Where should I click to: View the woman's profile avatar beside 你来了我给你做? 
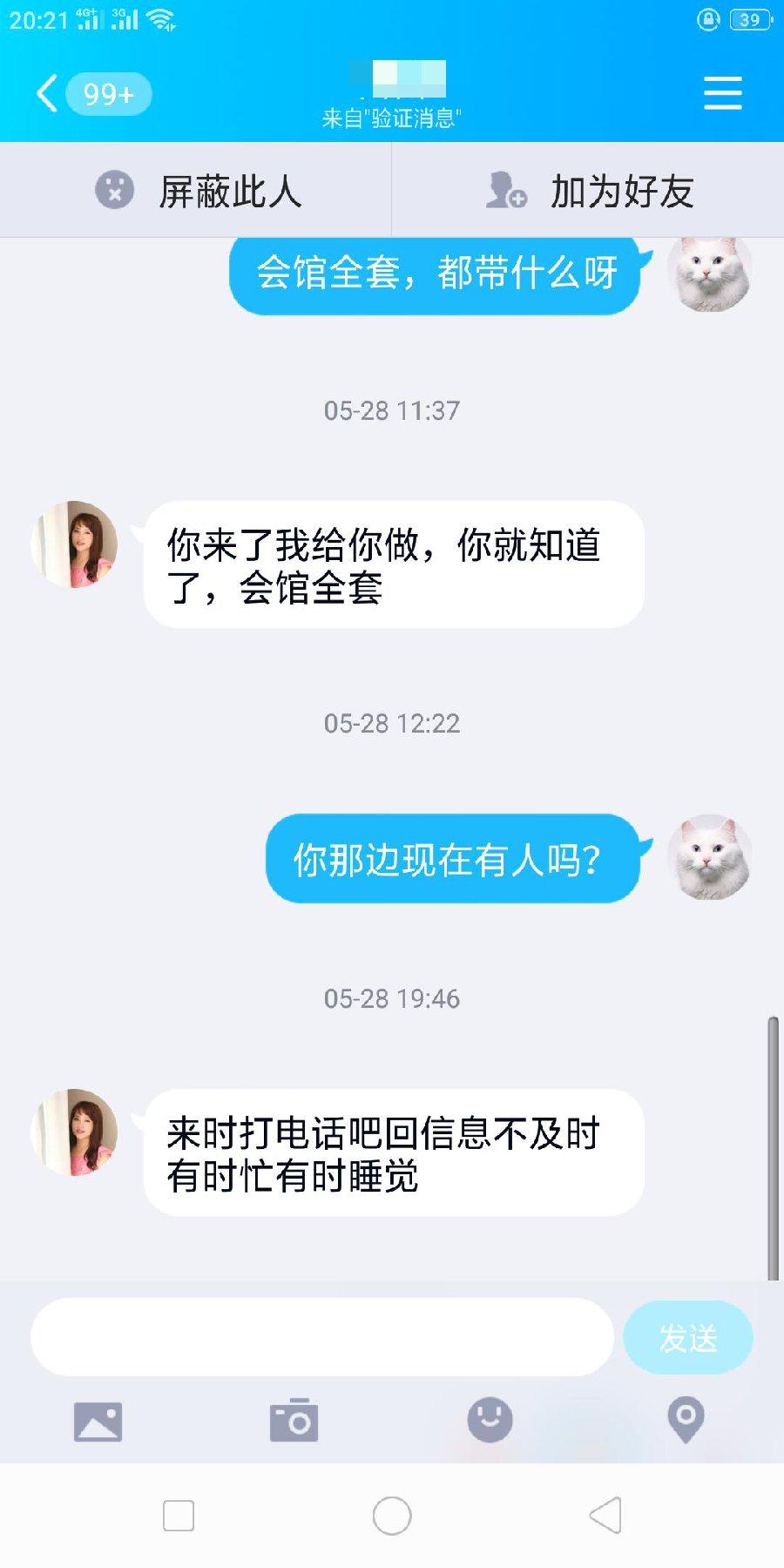[74, 544]
